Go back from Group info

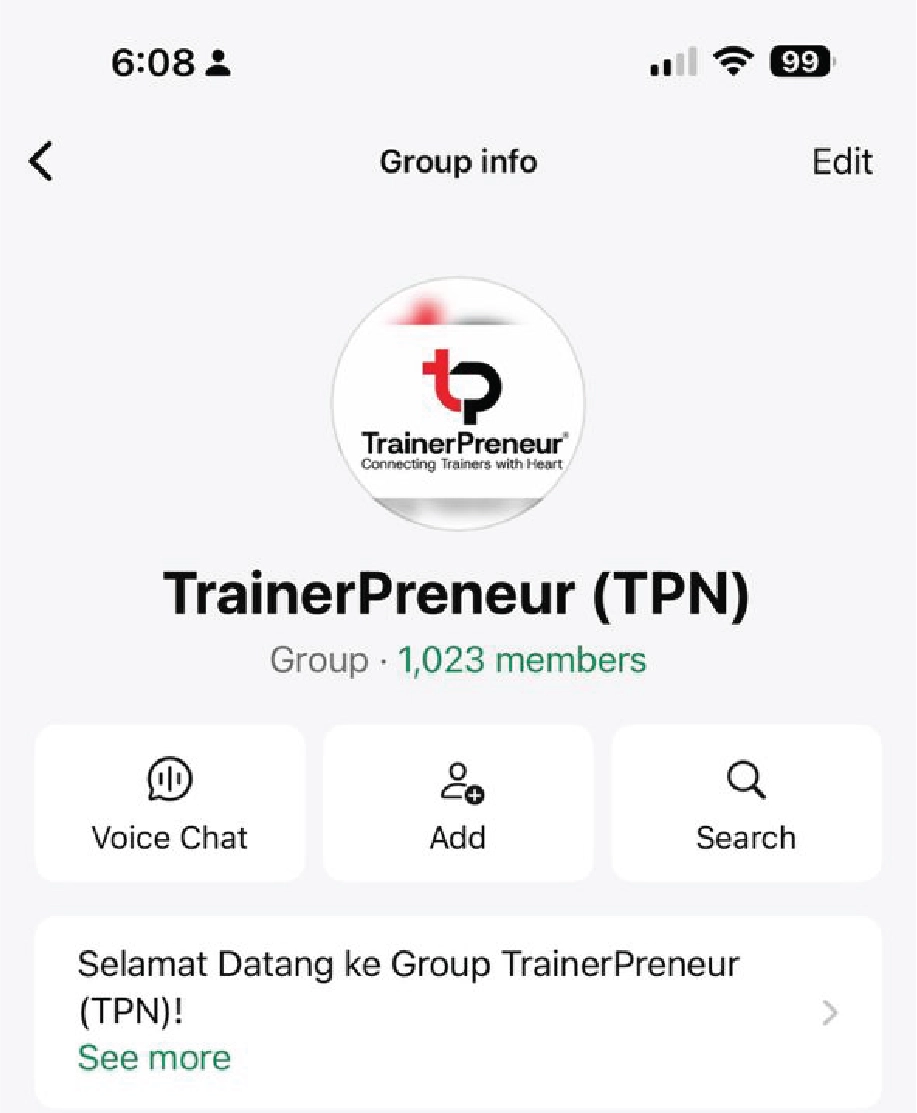[41, 162]
